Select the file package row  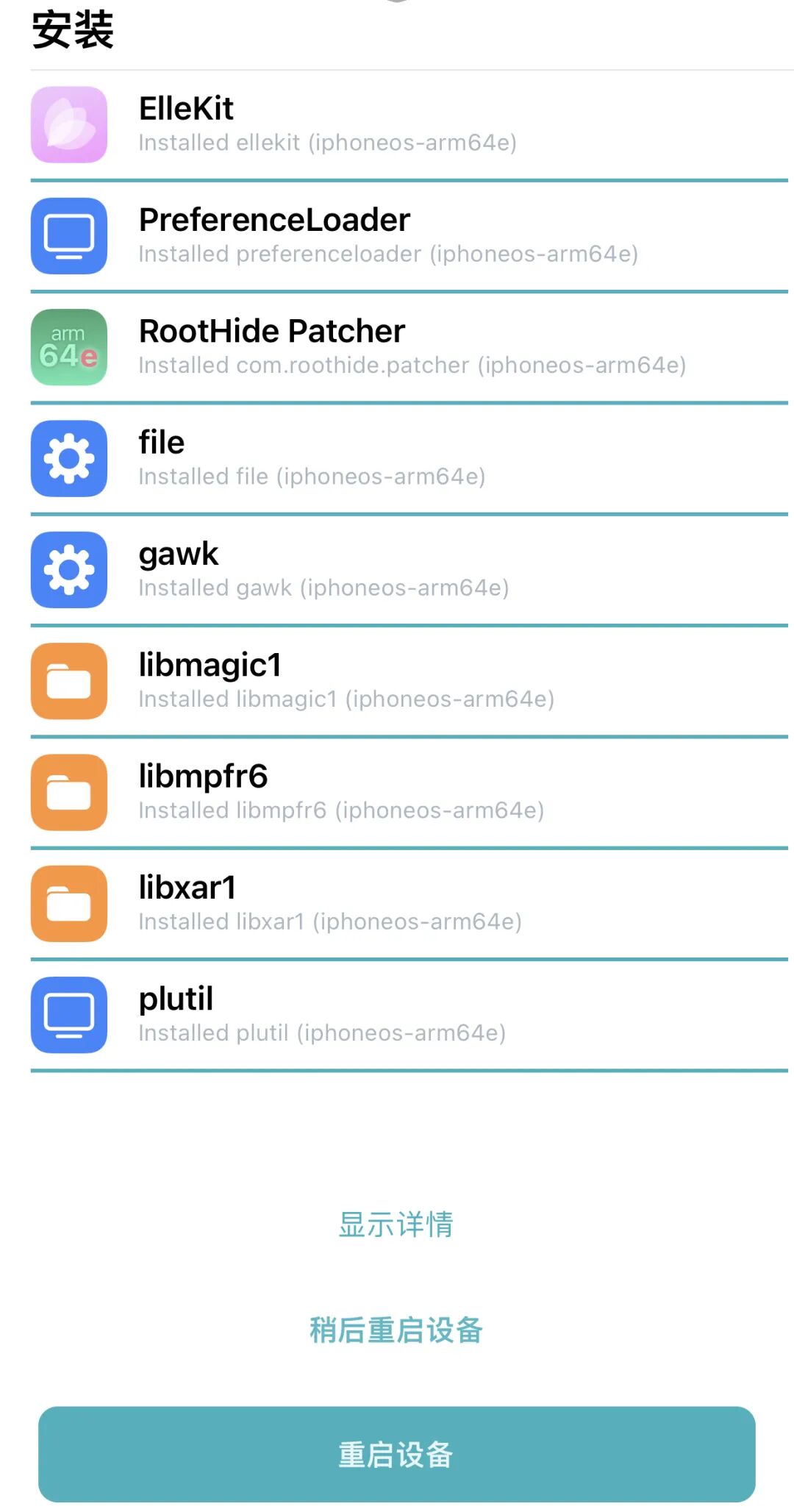click(x=397, y=459)
